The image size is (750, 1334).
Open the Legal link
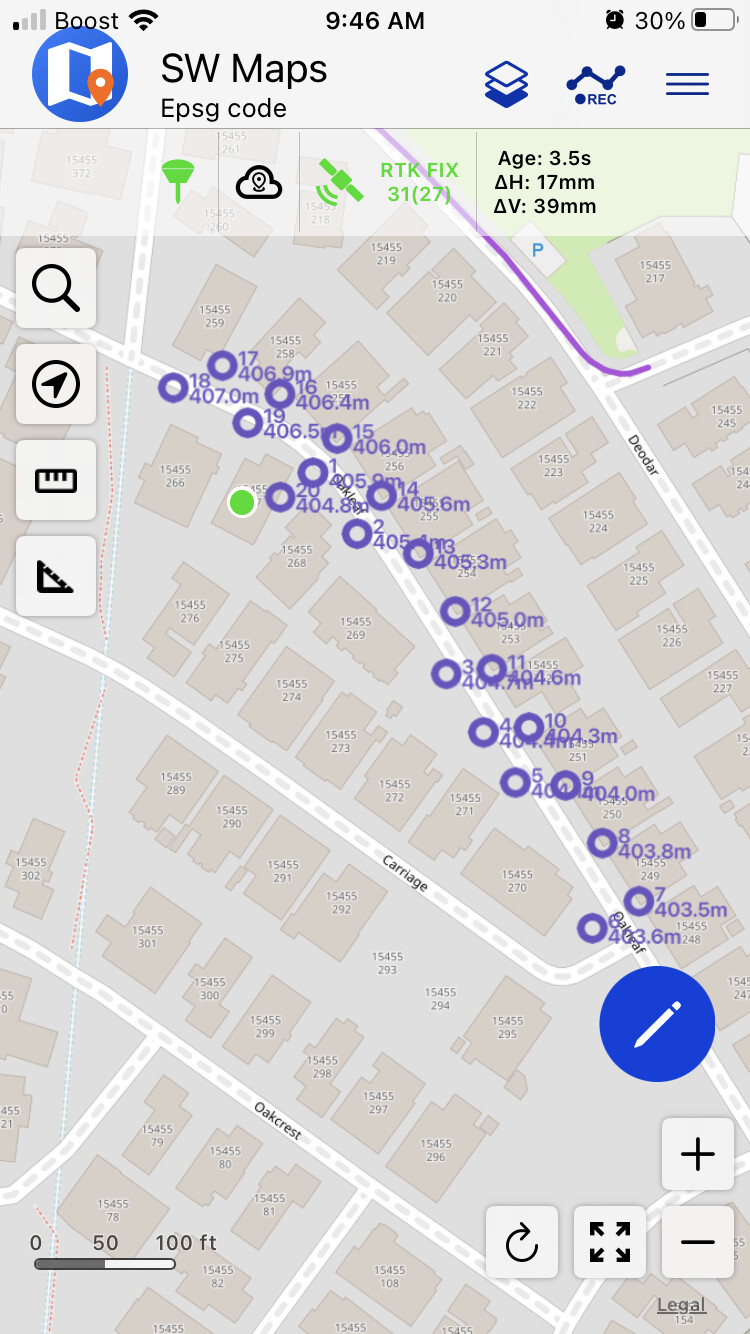click(681, 1305)
